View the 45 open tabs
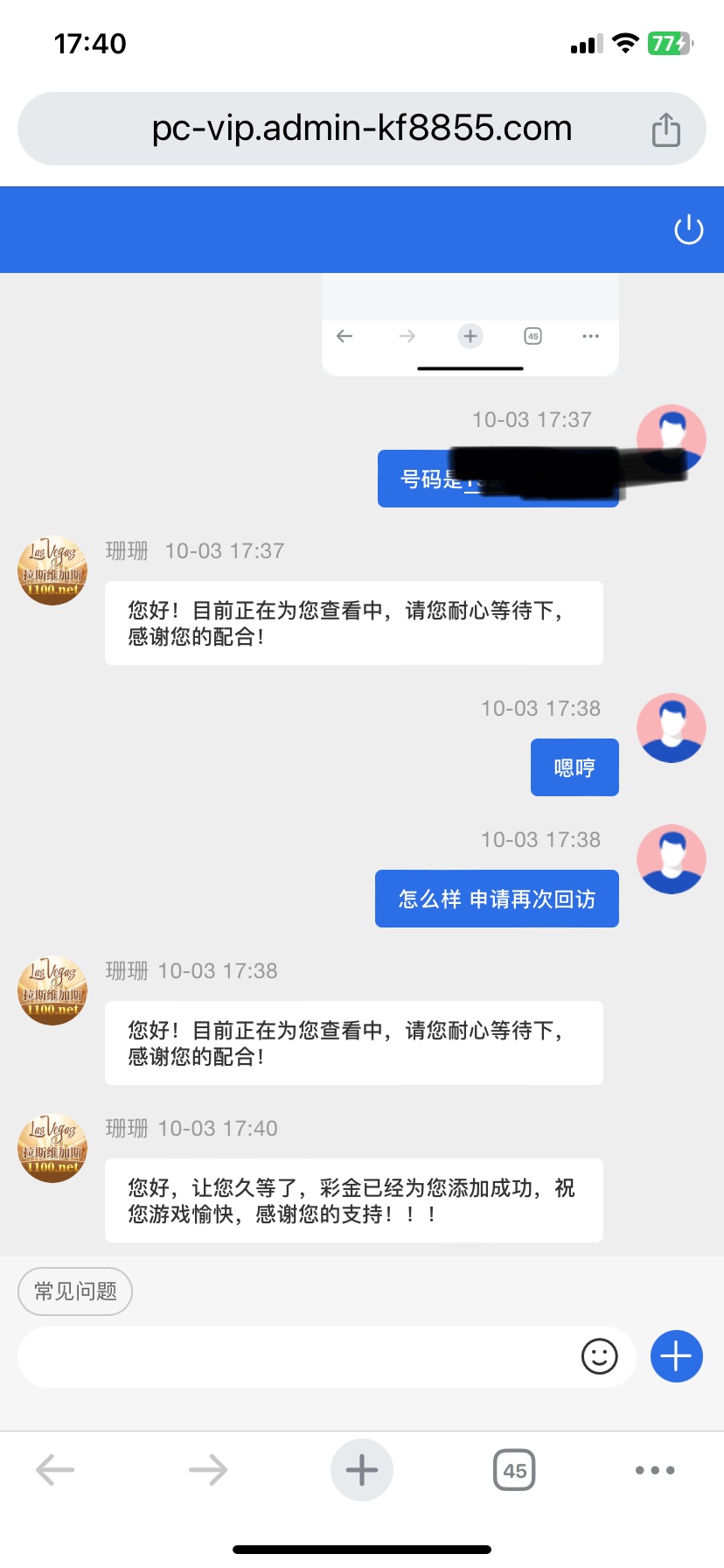This screenshot has height=1568, width=724. (514, 1470)
